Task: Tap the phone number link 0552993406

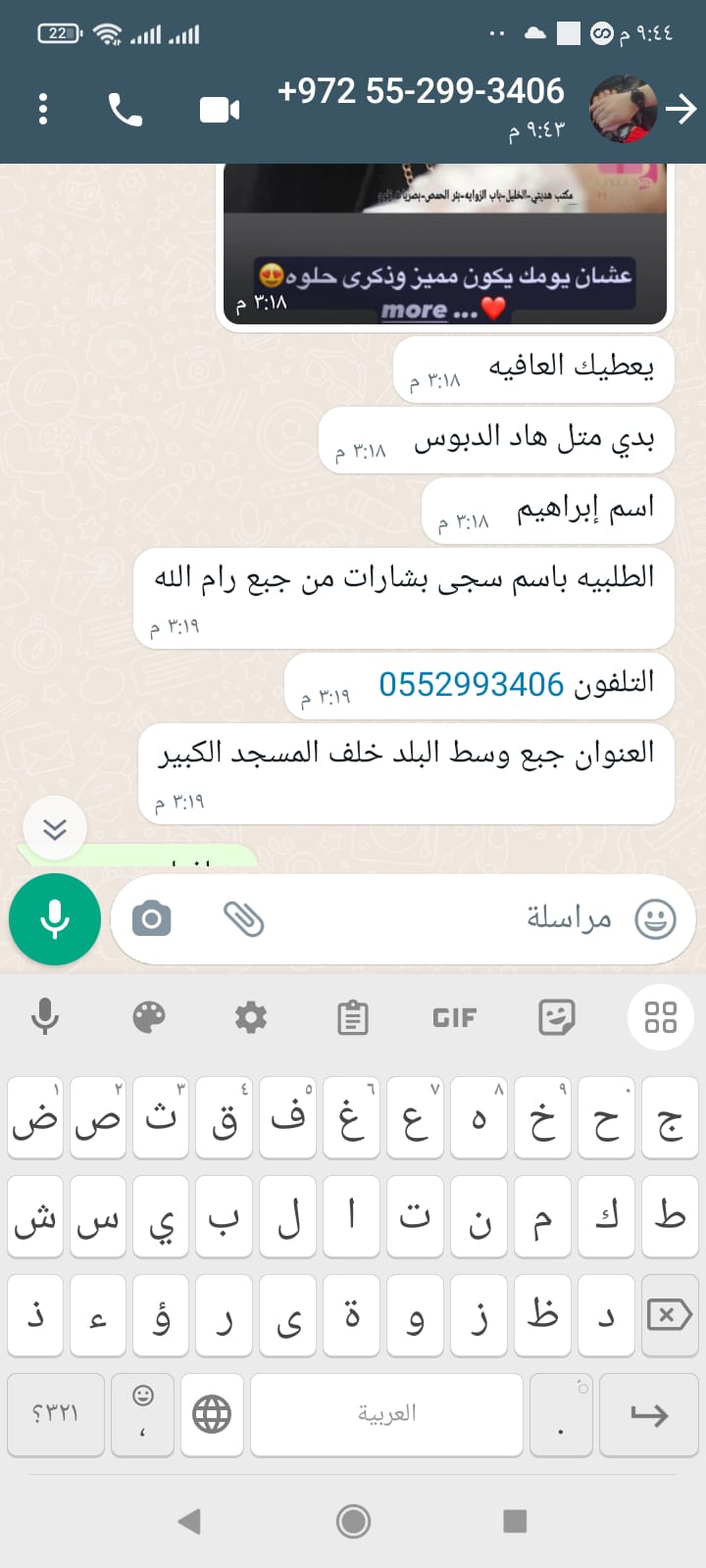Action: [471, 684]
